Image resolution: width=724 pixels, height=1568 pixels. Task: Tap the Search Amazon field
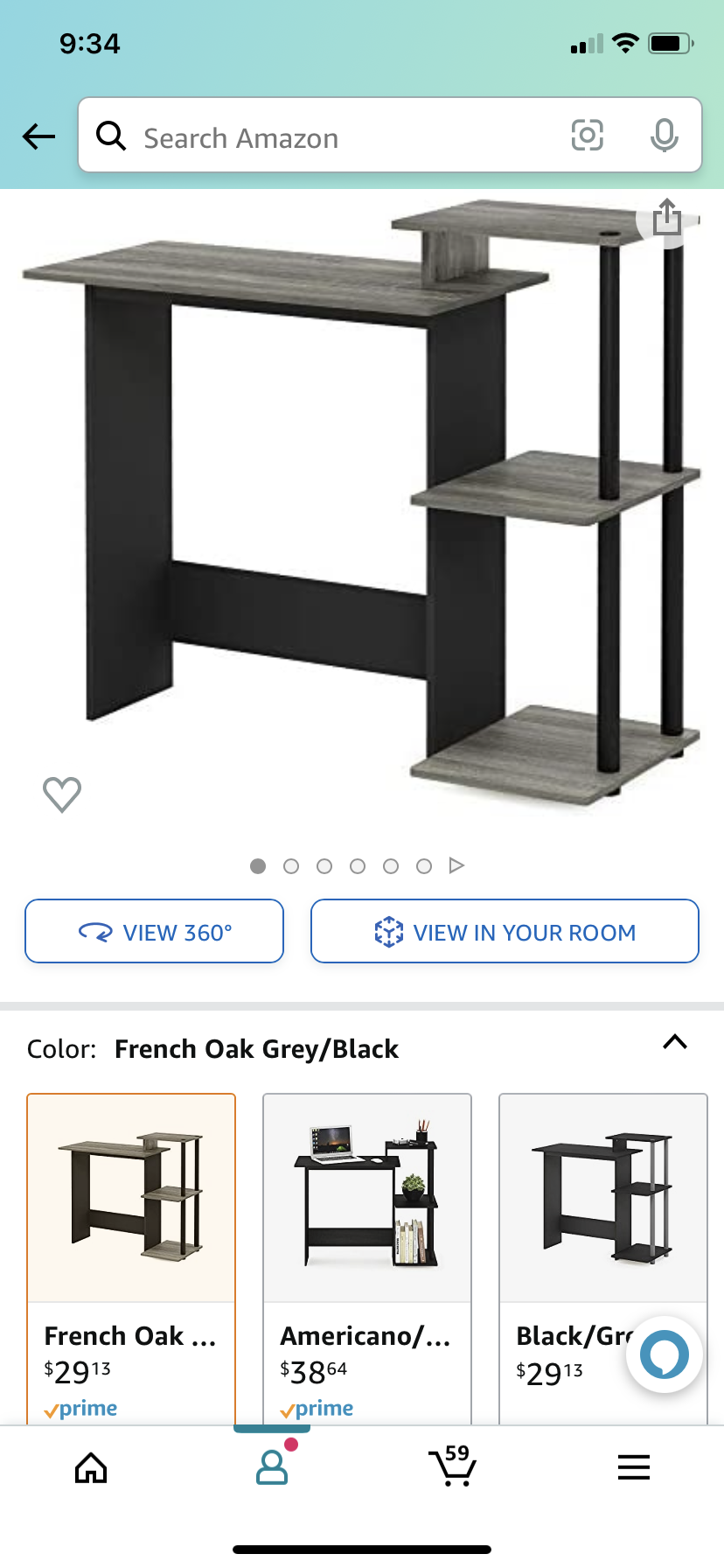tap(332, 137)
